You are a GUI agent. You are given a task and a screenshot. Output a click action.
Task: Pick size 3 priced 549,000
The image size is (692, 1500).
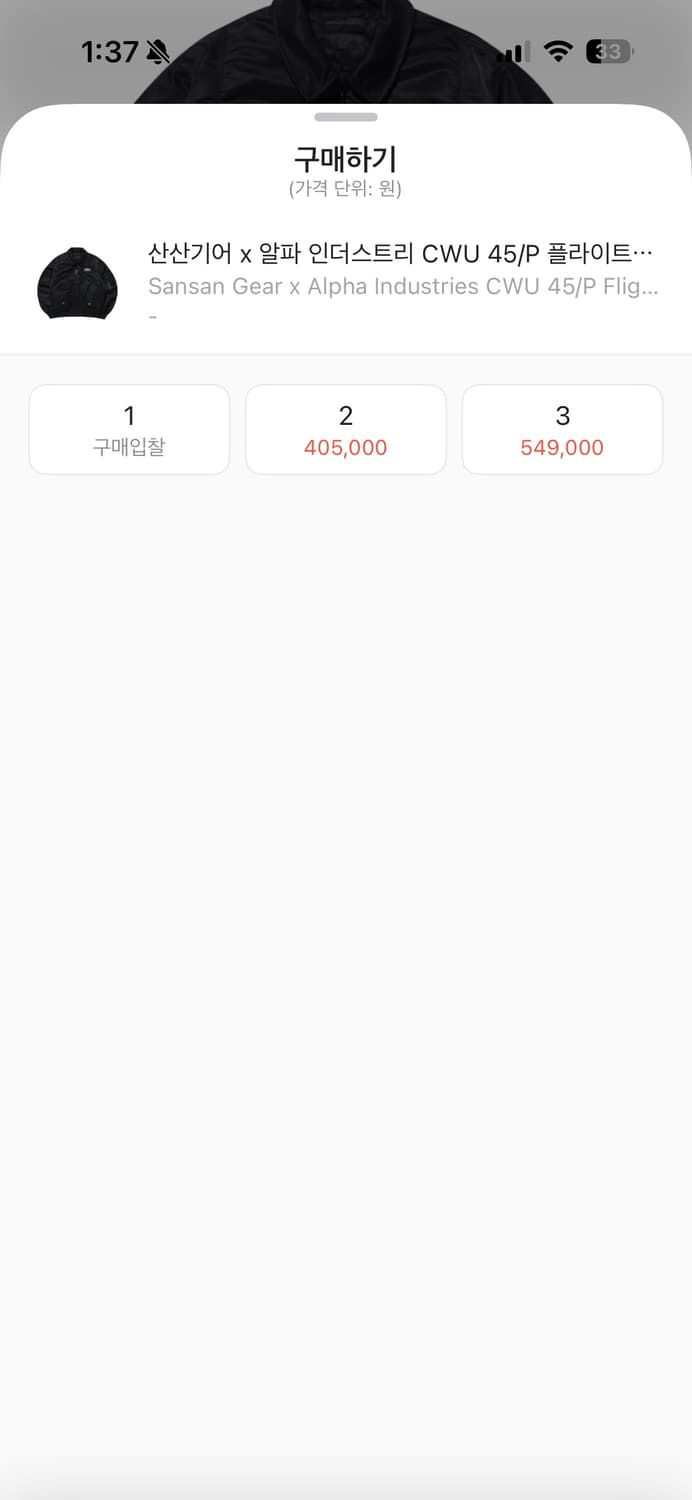point(562,430)
